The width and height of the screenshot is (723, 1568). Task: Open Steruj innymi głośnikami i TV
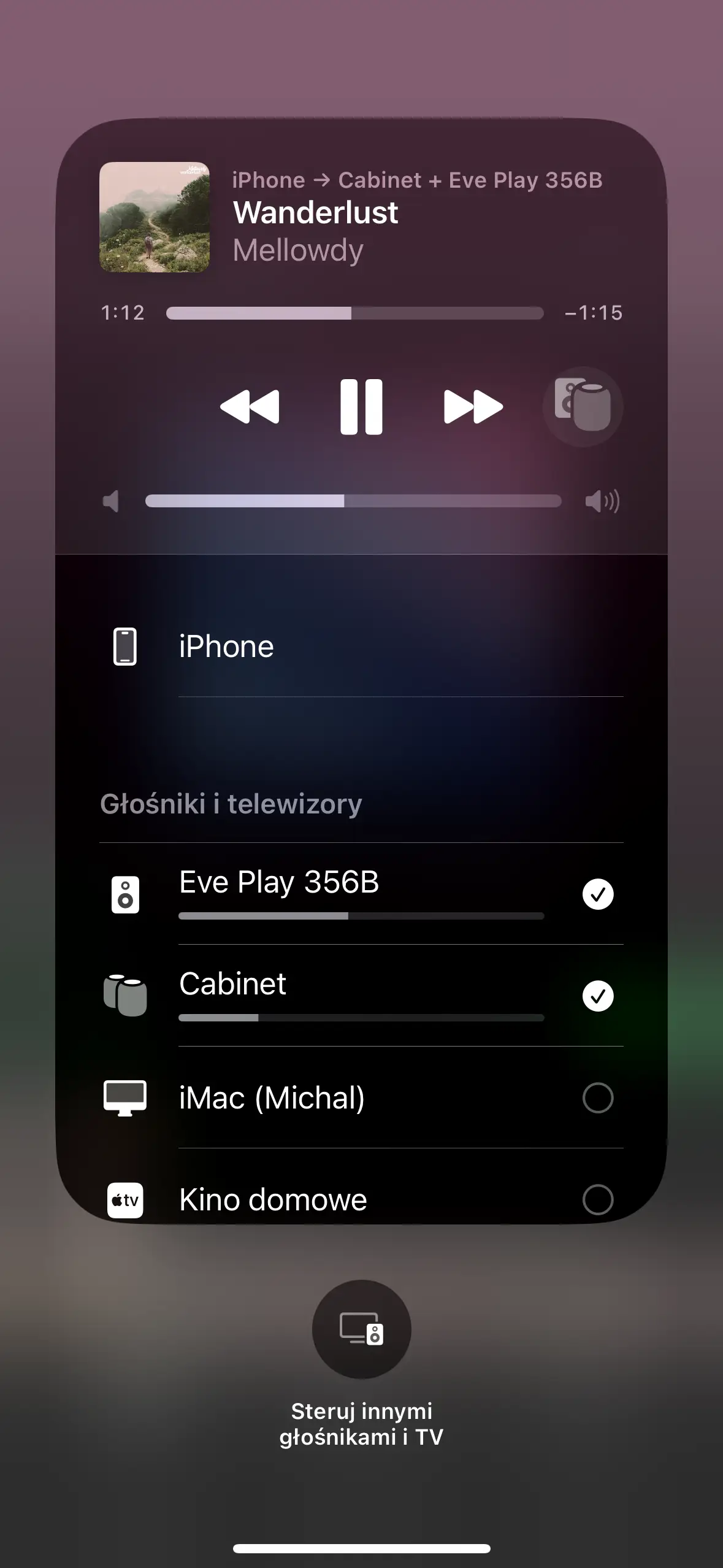coord(361,1329)
